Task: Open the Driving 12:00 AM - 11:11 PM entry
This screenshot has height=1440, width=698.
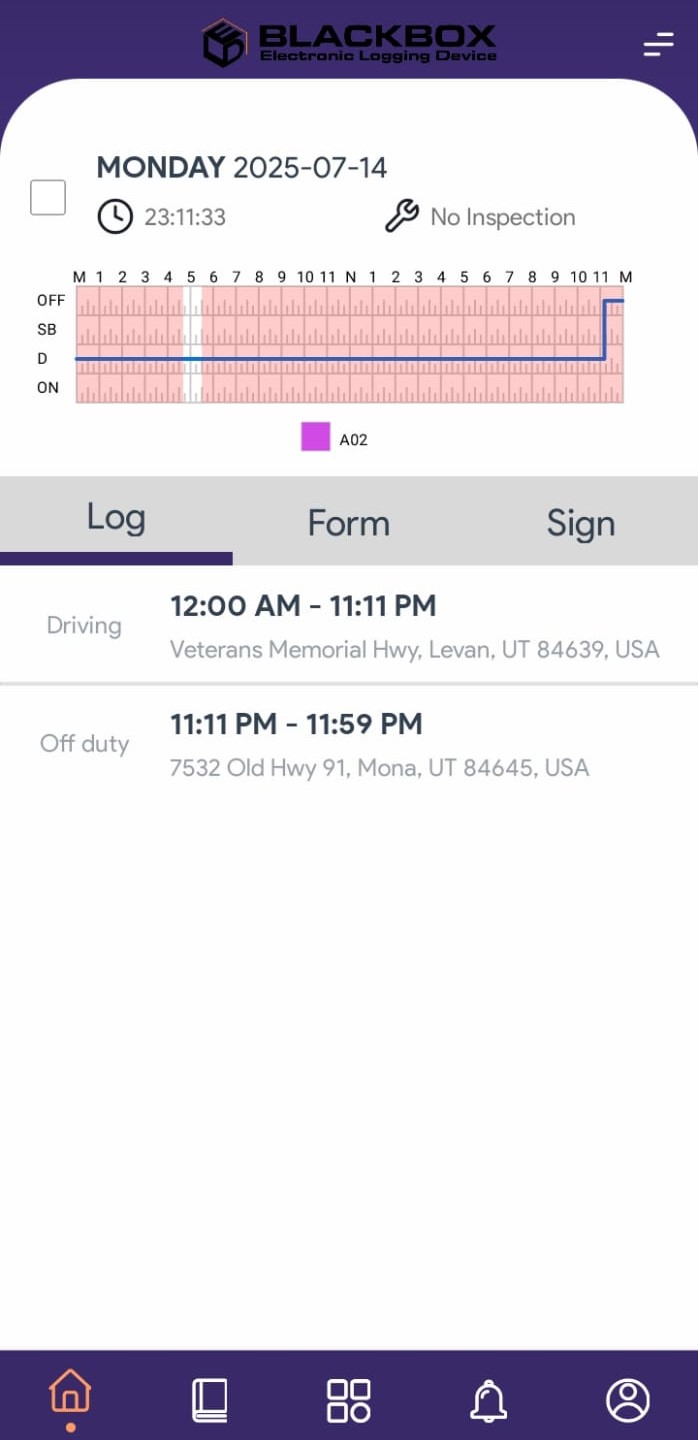Action: pyautogui.click(x=349, y=626)
